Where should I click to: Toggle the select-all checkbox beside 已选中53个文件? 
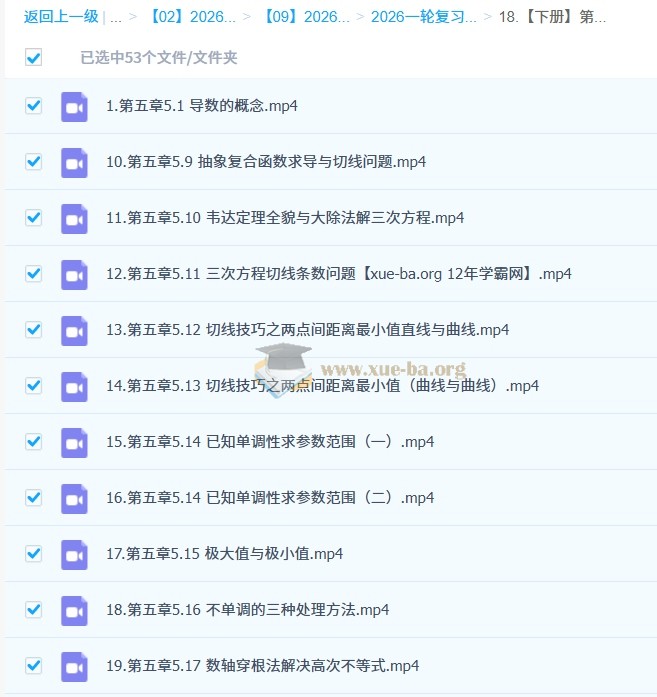click(34, 58)
